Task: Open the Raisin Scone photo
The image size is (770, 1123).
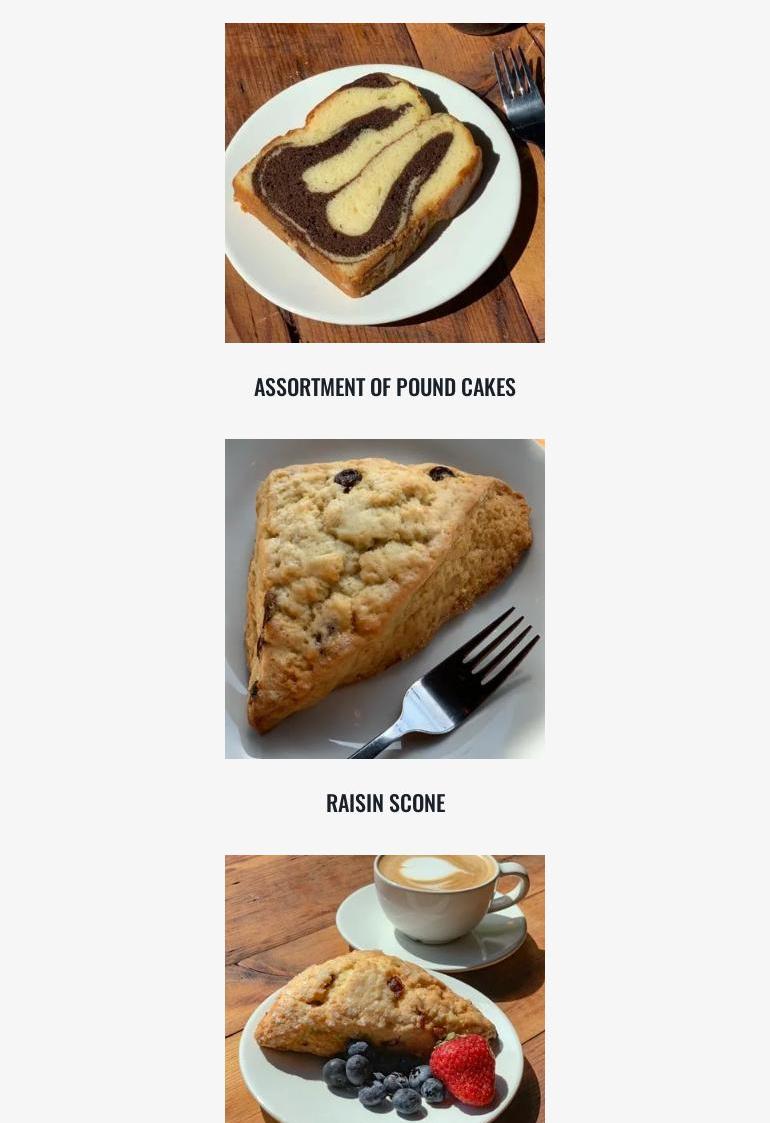Action: pos(384,598)
